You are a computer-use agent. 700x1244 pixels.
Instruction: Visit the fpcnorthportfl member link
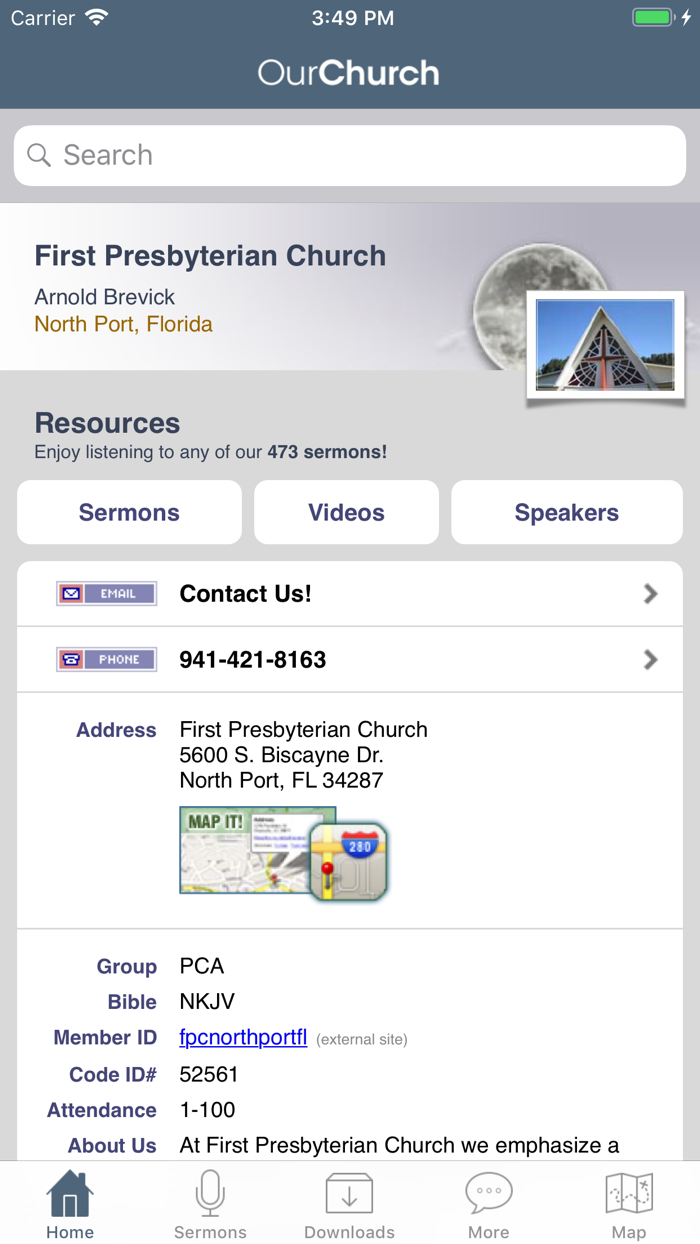[243, 1037]
